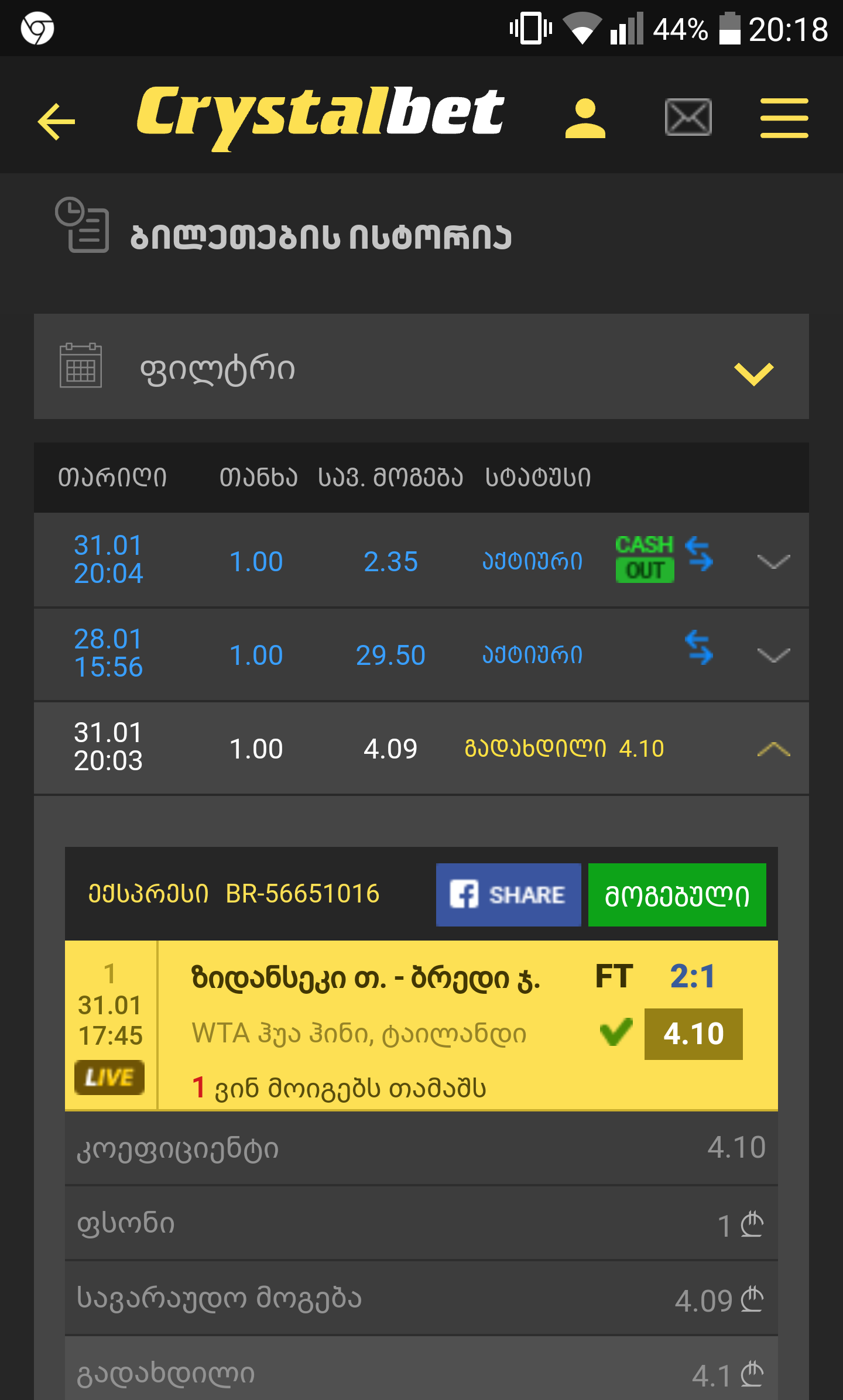This screenshot has height=1400, width=843.
Task: Expand the 31.01 20:04 ticket row
Action: point(773,561)
